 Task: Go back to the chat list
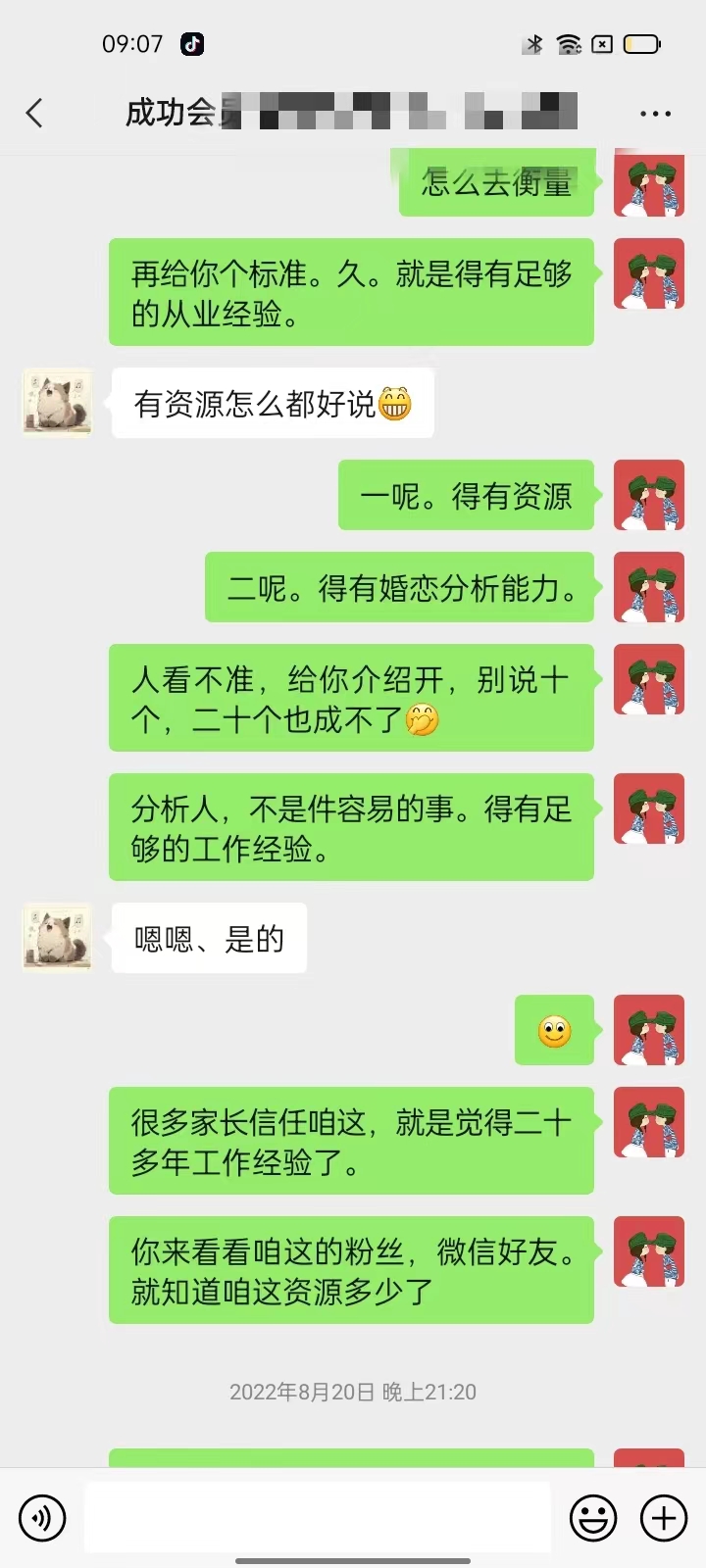[x=35, y=113]
